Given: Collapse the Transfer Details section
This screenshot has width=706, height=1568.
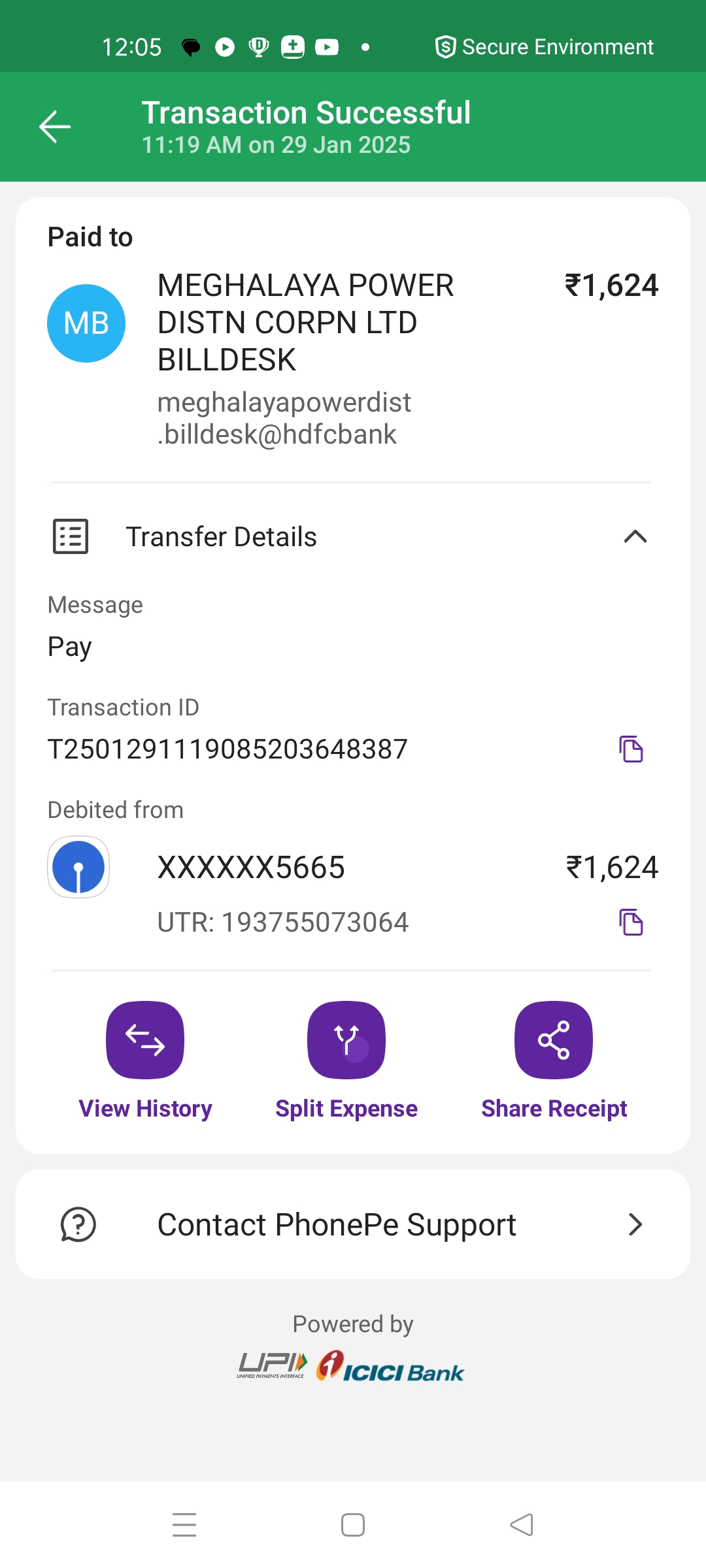Looking at the screenshot, I should click(x=635, y=536).
